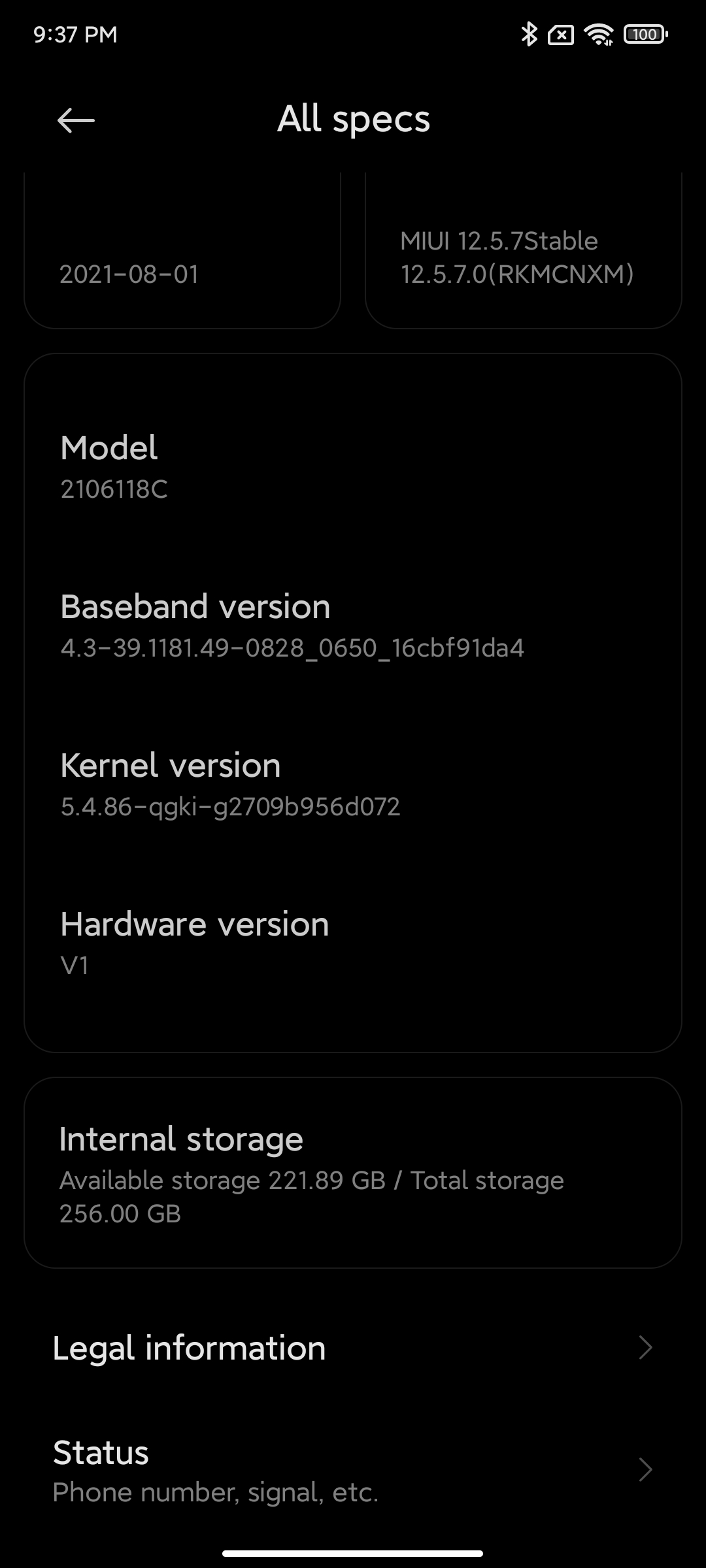This screenshot has height=1568, width=706.
Task: Go back from All specs
Action: click(76, 120)
